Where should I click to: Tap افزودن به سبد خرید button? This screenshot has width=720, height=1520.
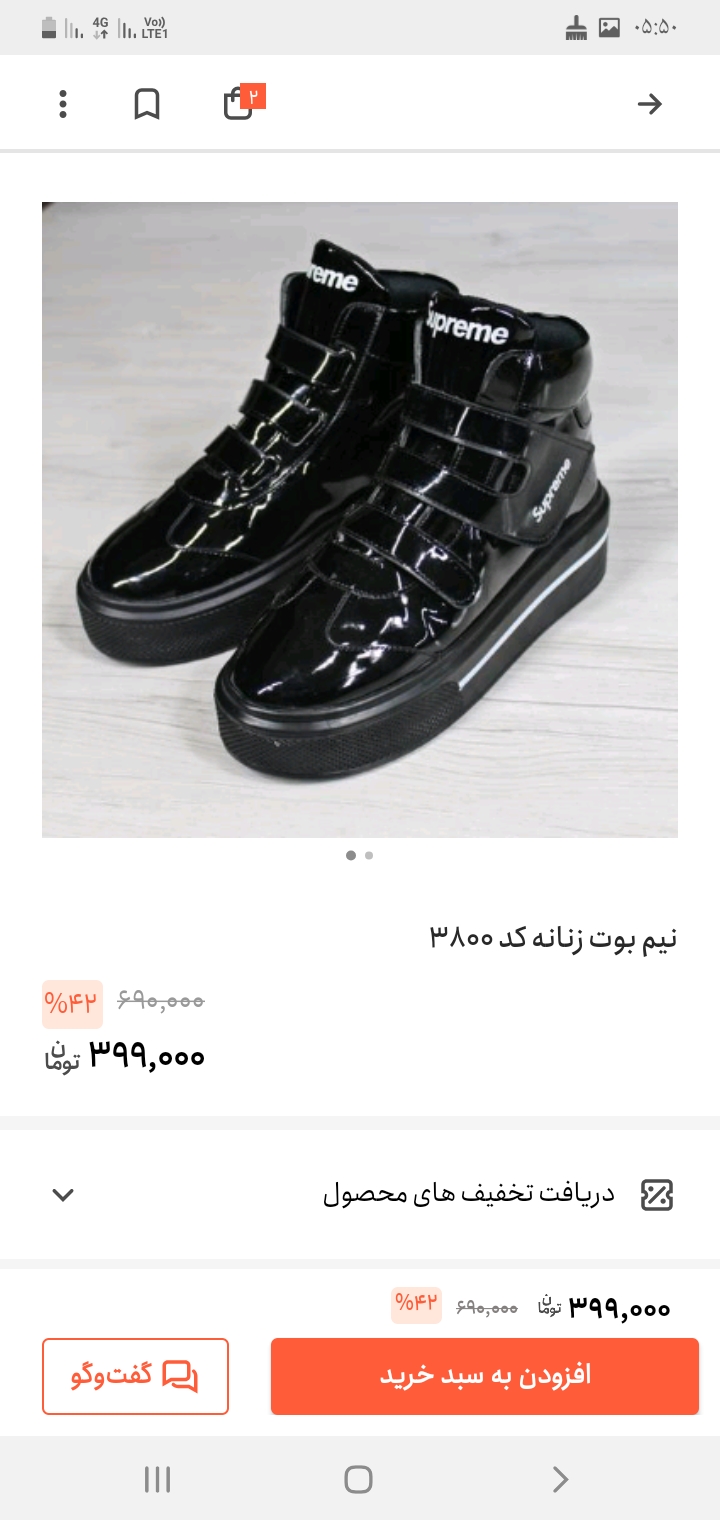click(485, 1376)
